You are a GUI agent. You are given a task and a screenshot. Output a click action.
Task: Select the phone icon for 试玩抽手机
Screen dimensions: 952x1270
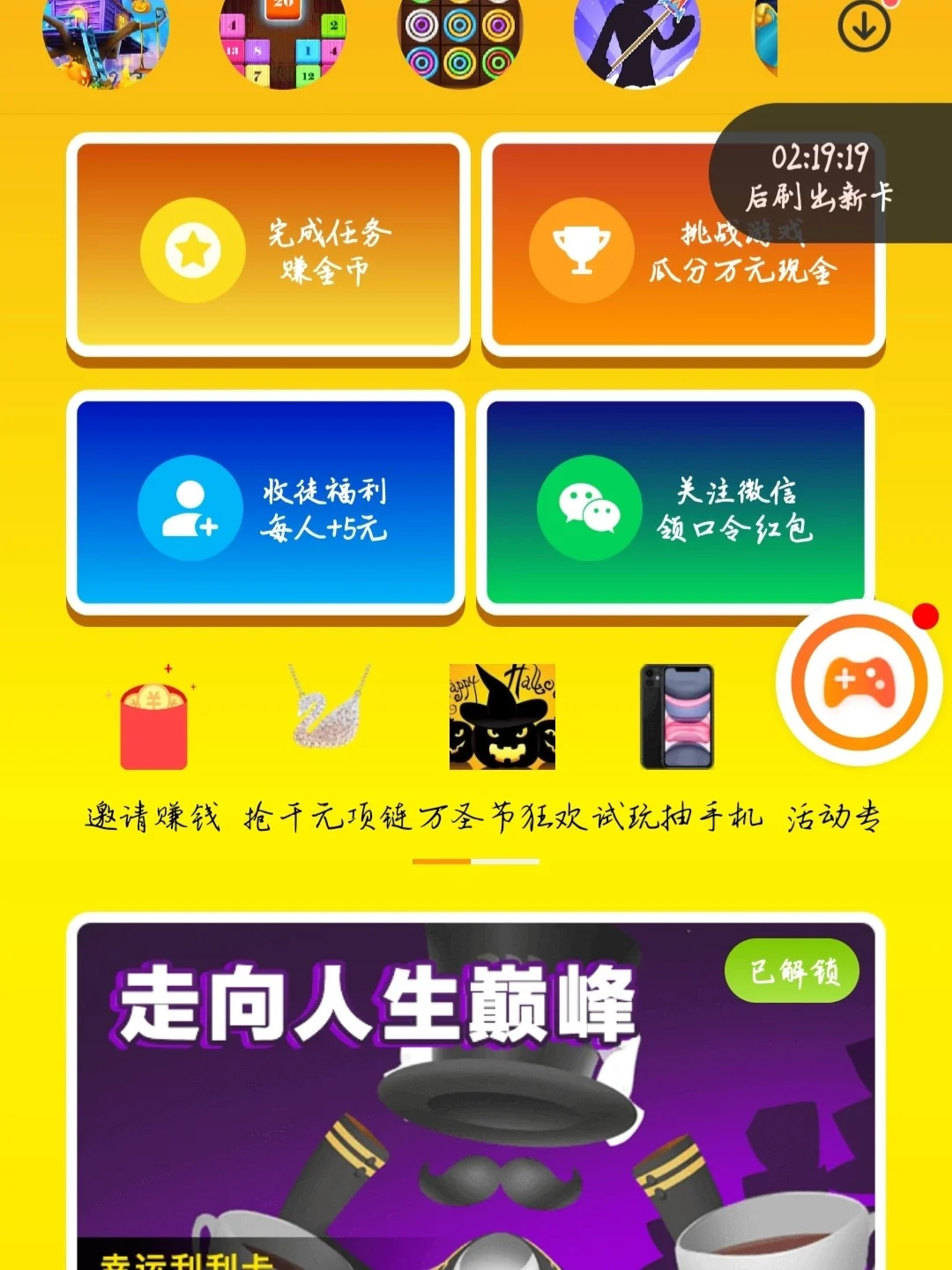(679, 714)
